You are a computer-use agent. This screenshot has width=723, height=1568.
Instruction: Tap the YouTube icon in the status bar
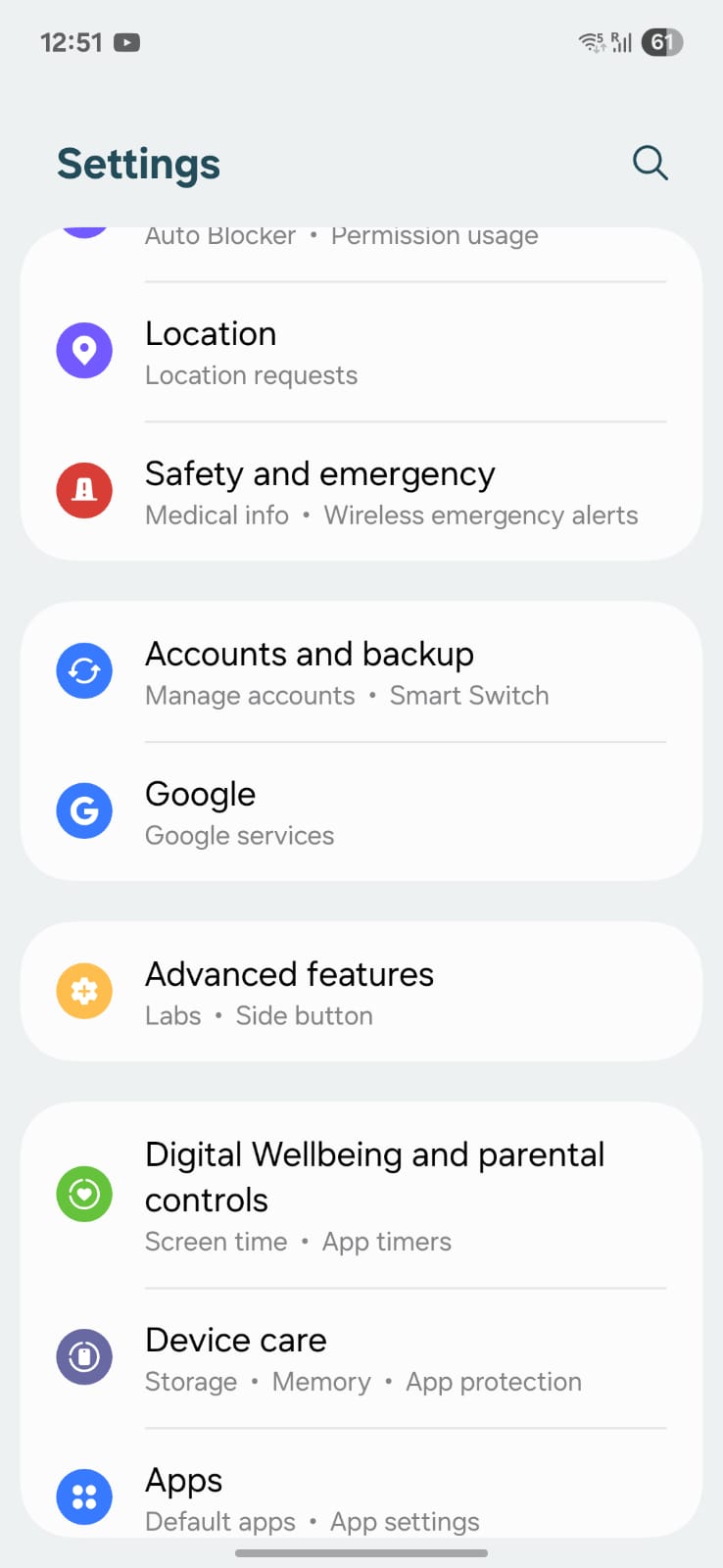[126, 42]
